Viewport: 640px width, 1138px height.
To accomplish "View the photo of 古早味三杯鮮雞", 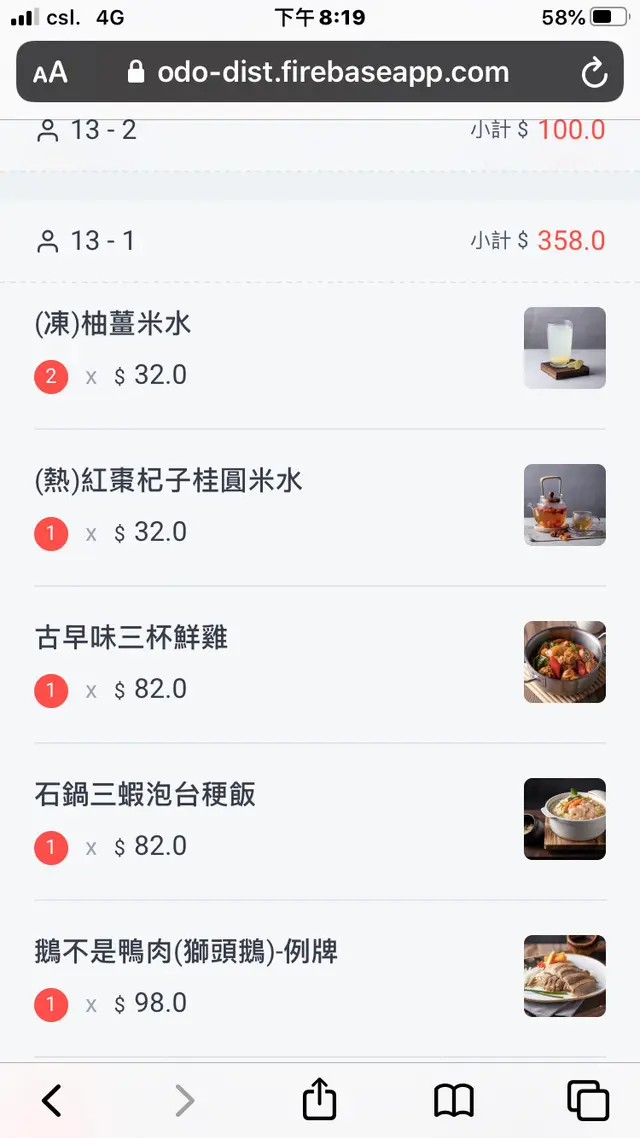I will tap(565, 662).
